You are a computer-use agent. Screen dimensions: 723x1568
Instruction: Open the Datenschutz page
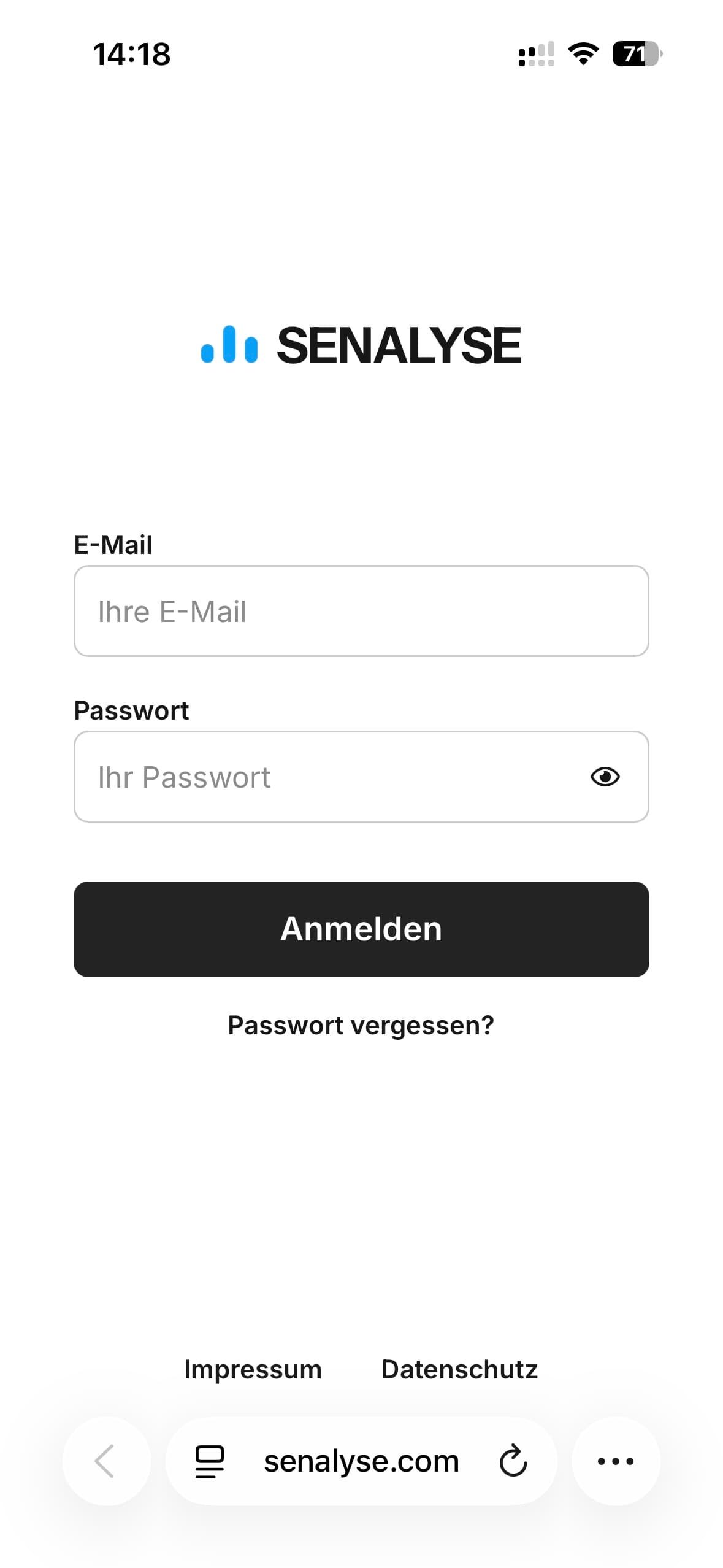(x=459, y=1369)
